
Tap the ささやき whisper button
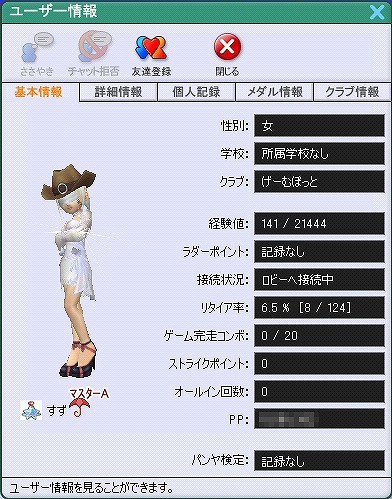click(x=37, y=54)
